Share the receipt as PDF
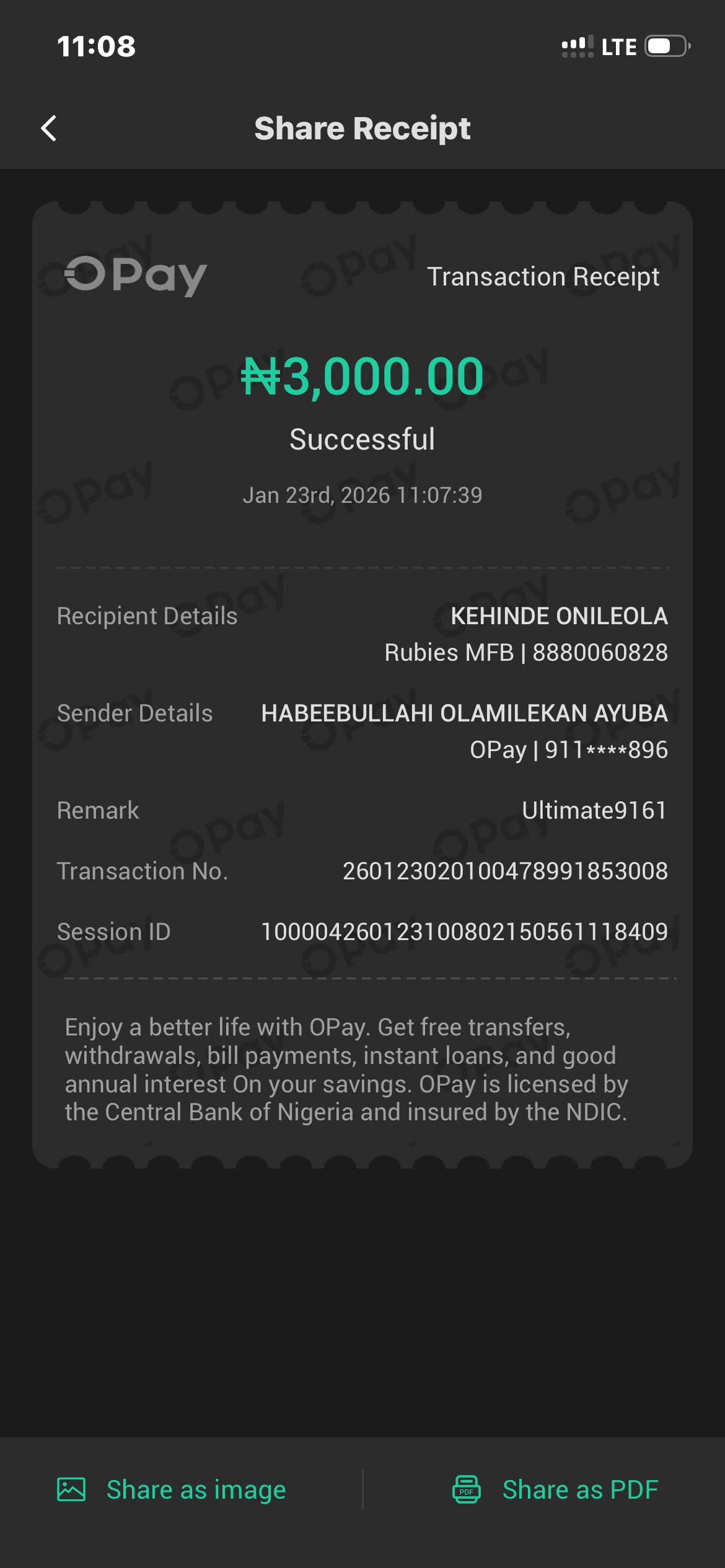 click(x=555, y=1489)
